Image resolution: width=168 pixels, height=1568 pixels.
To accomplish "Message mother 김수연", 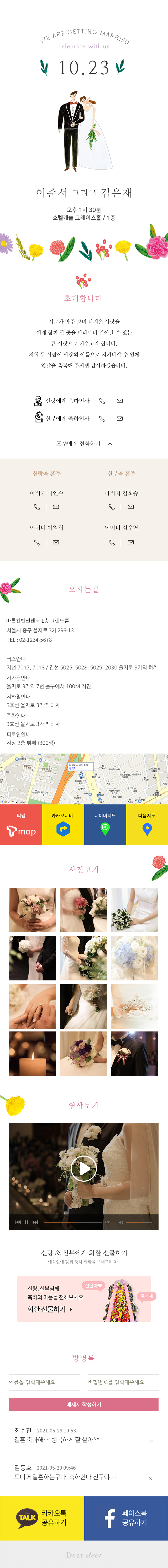I will [x=131, y=542].
